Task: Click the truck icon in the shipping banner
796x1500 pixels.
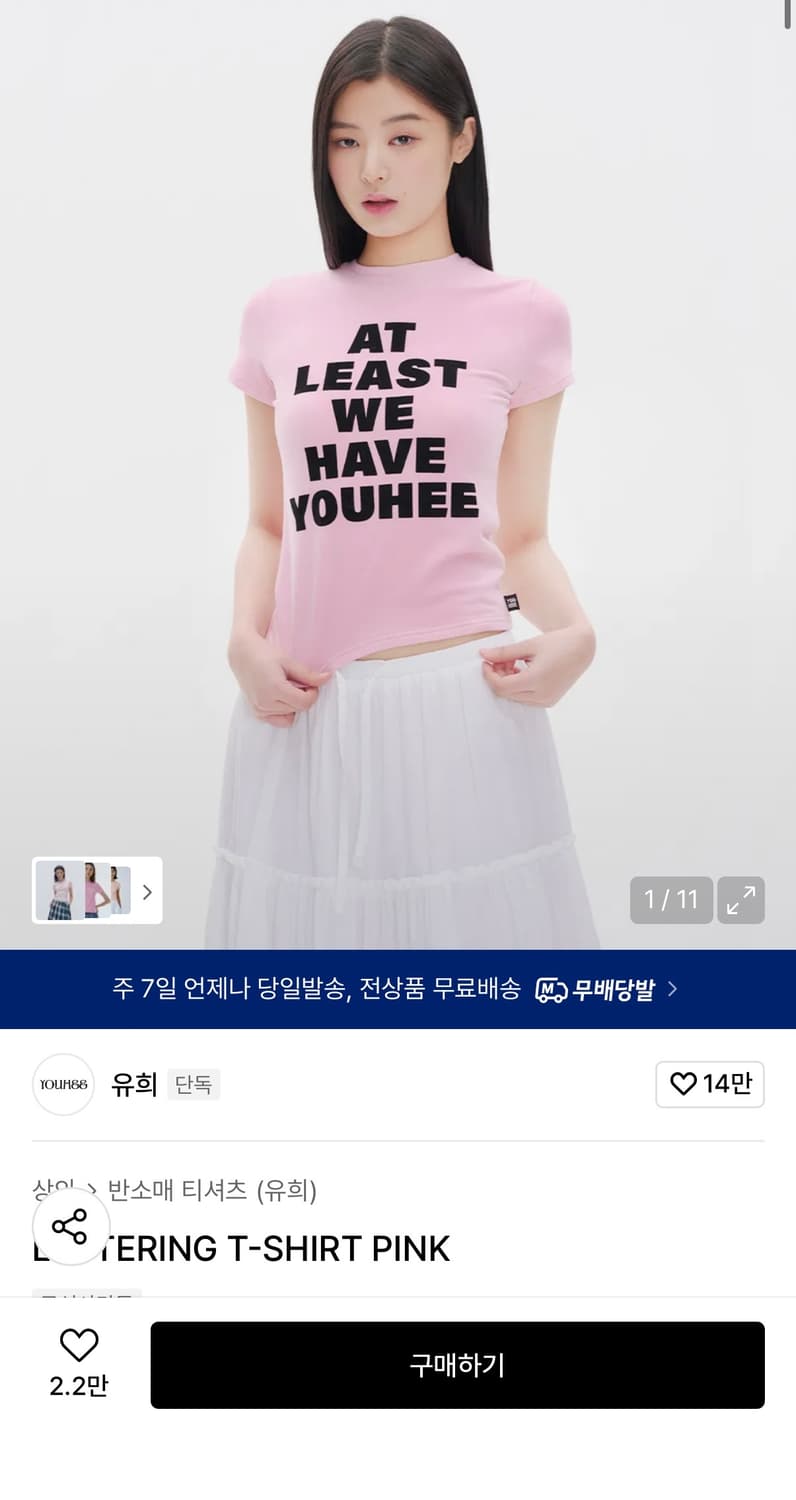Action: pyautogui.click(x=552, y=990)
